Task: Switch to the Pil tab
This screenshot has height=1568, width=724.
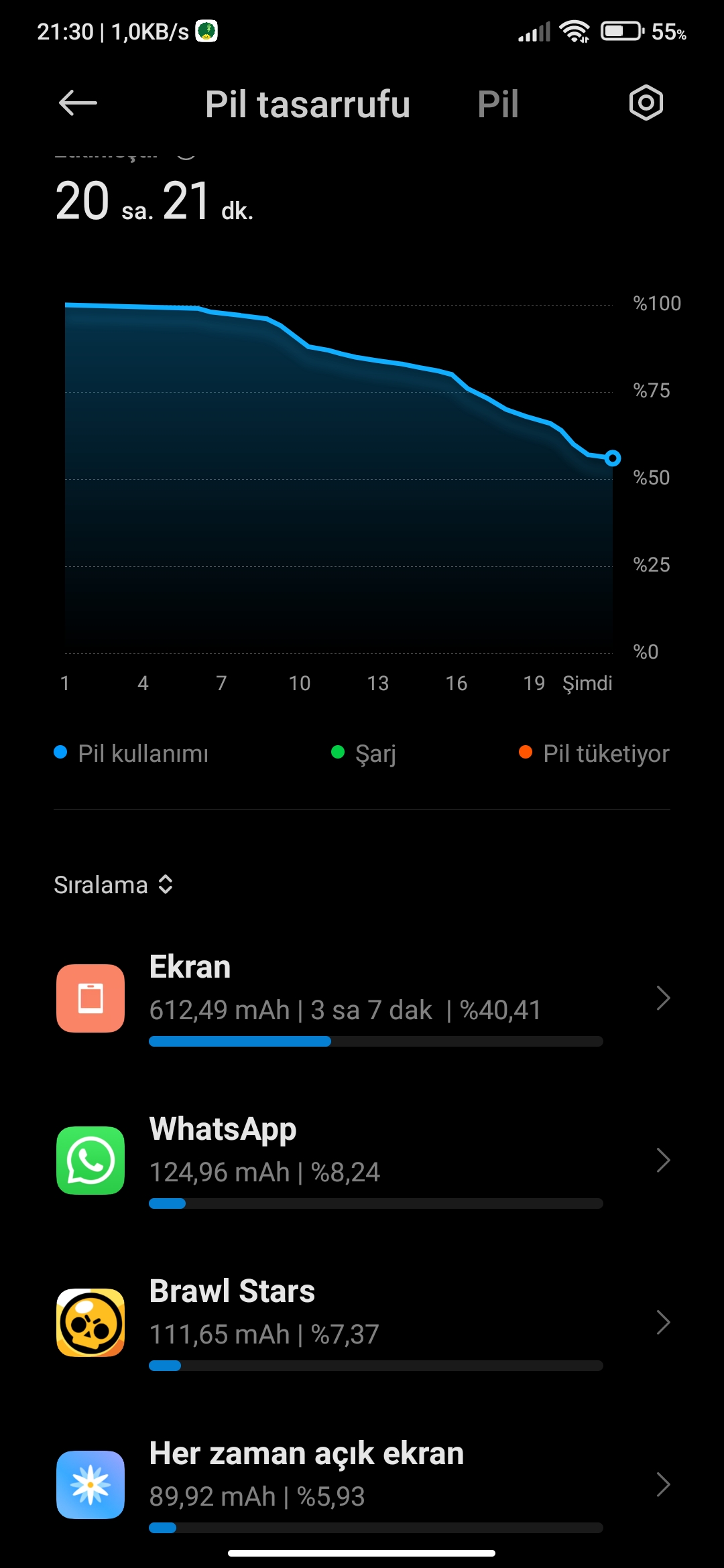Action: point(498,105)
